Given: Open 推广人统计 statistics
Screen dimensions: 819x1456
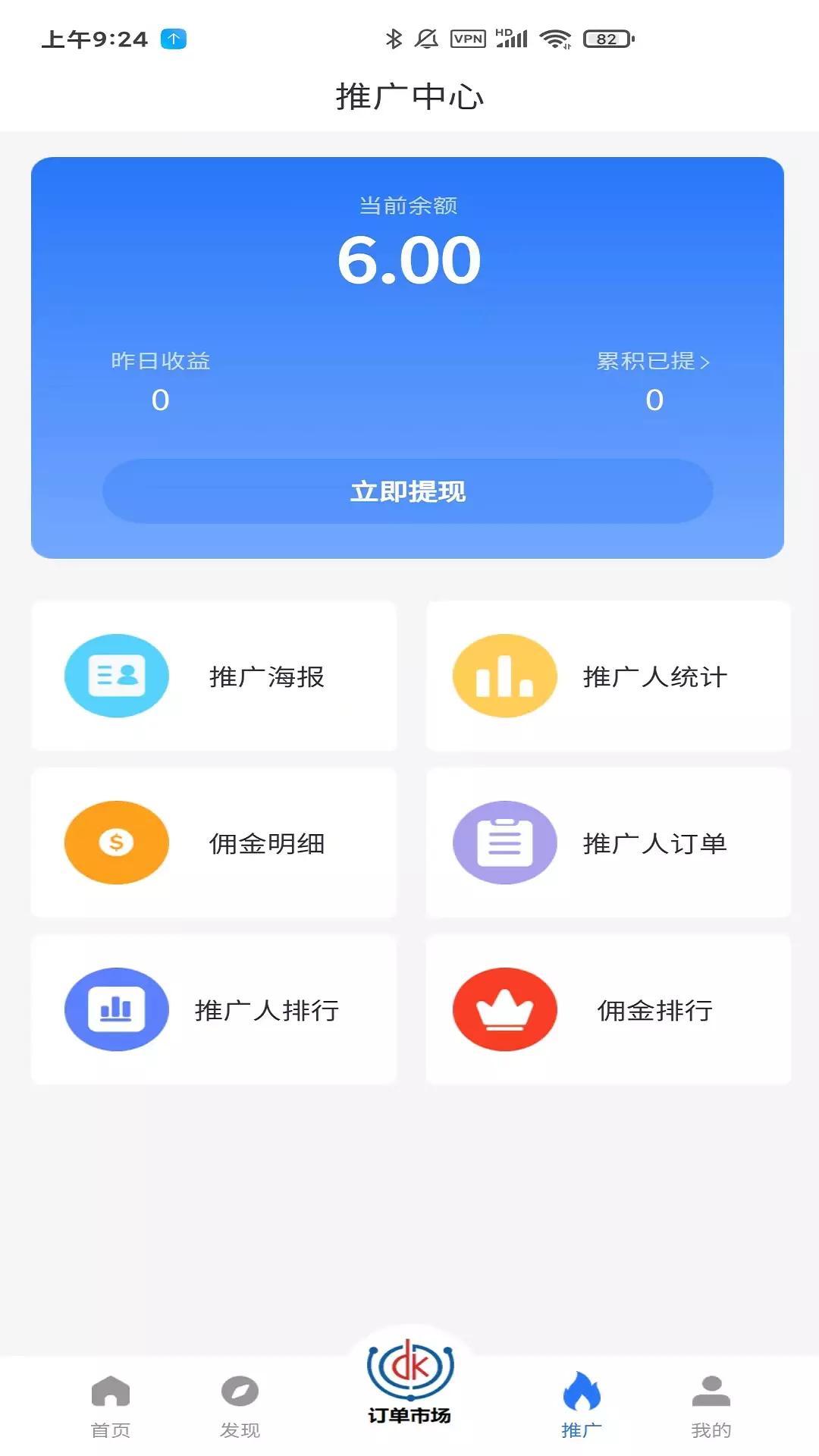Looking at the screenshot, I should click(x=608, y=676).
